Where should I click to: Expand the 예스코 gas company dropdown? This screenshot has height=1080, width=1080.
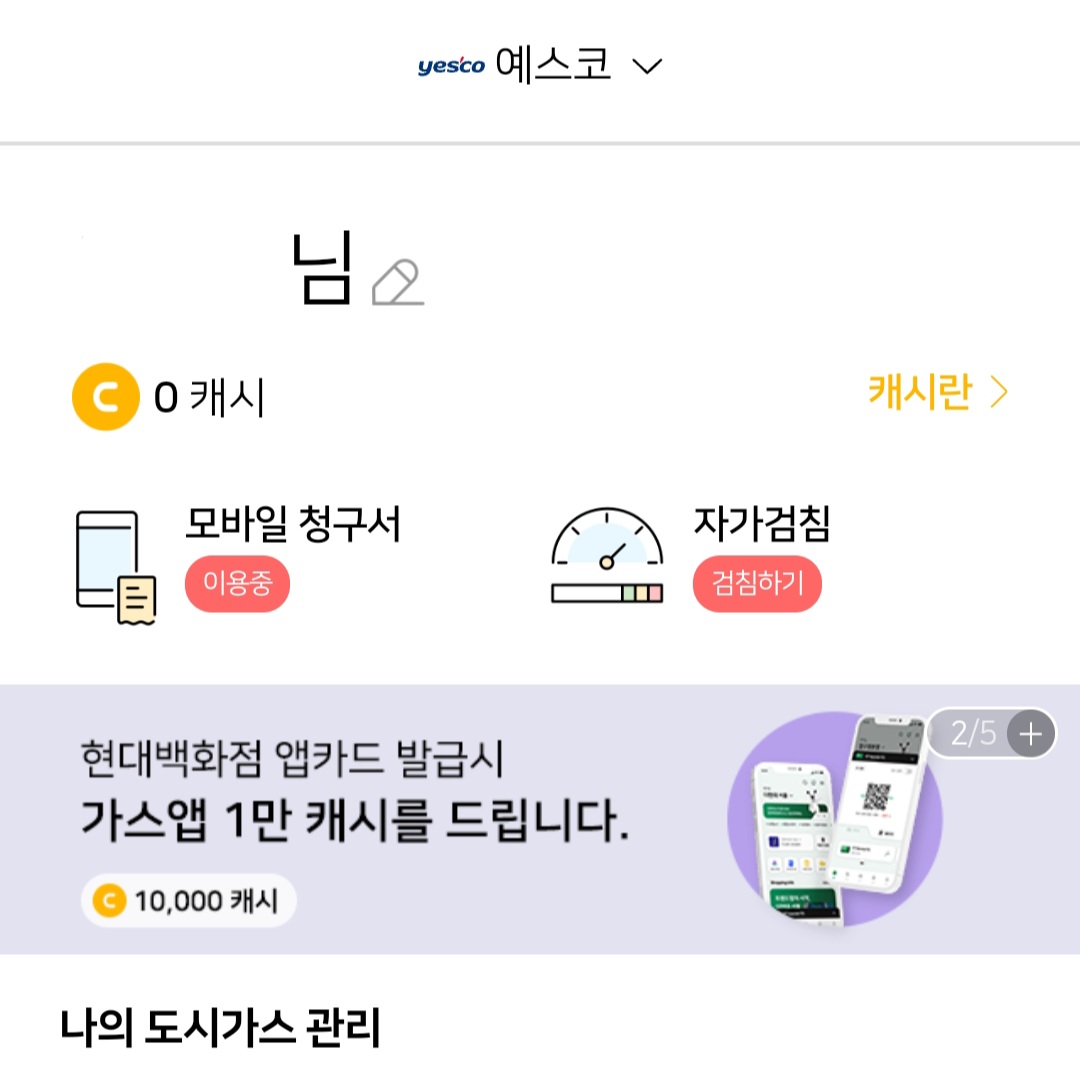pos(540,65)
